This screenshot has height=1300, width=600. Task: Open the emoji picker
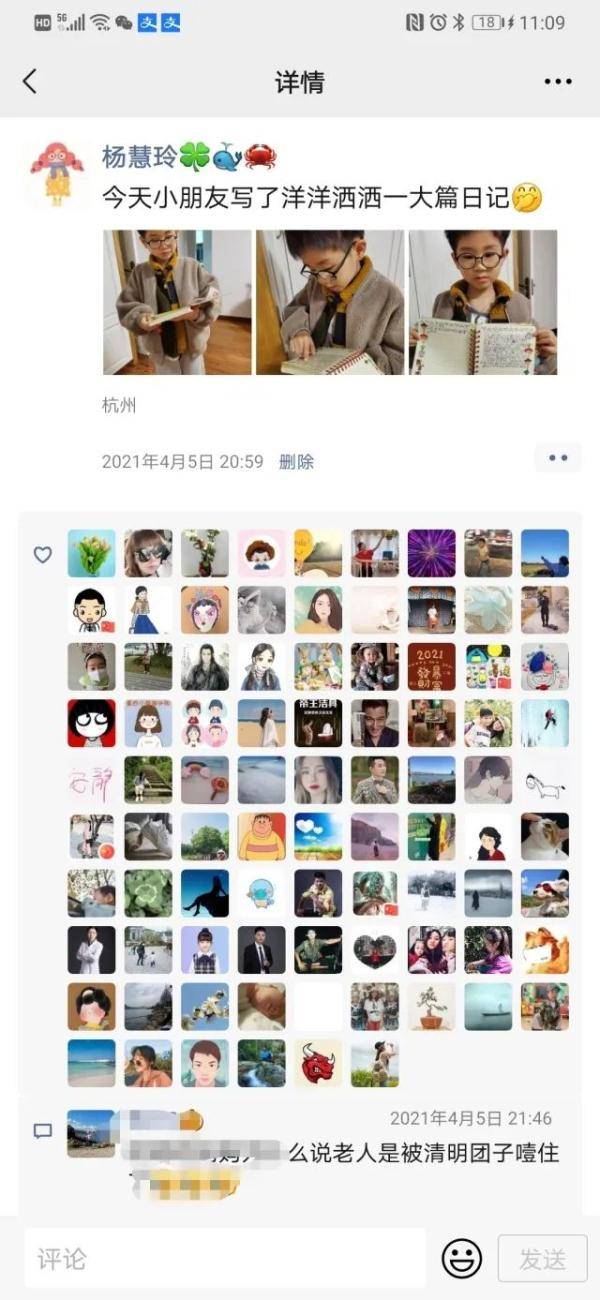point(461,1258)
